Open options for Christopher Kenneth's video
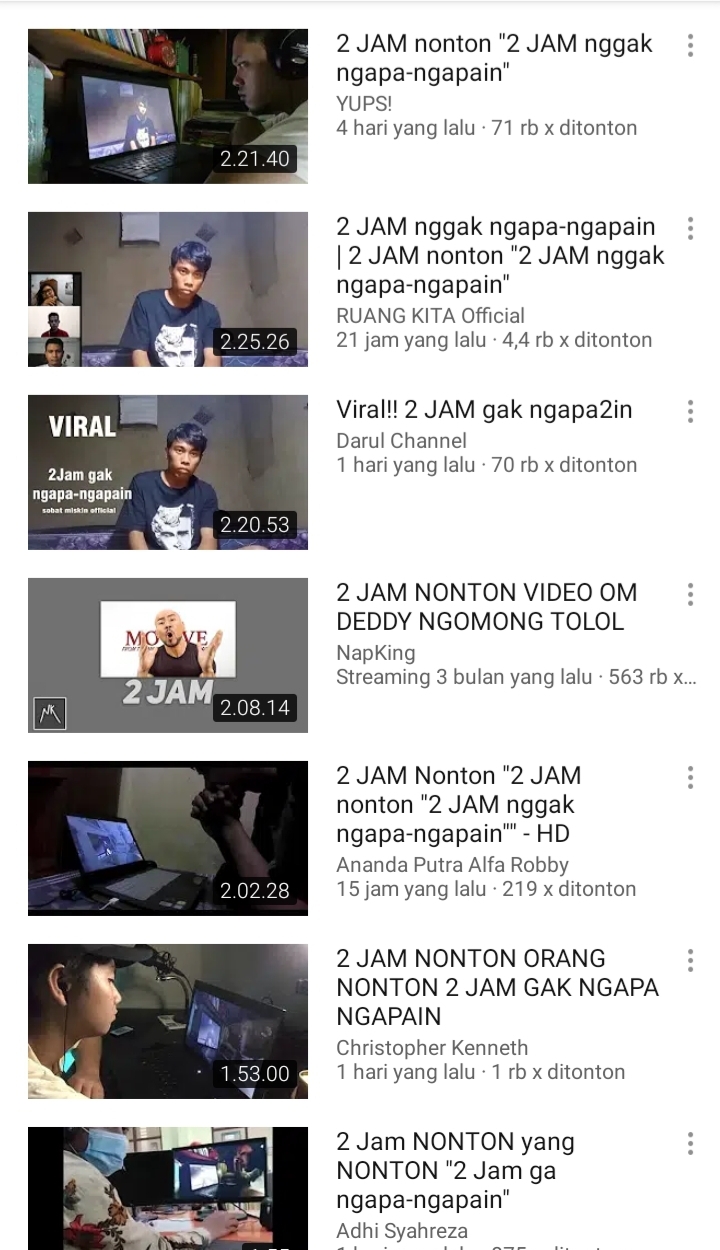The image size is (720, 1250). tap(690, 960)
